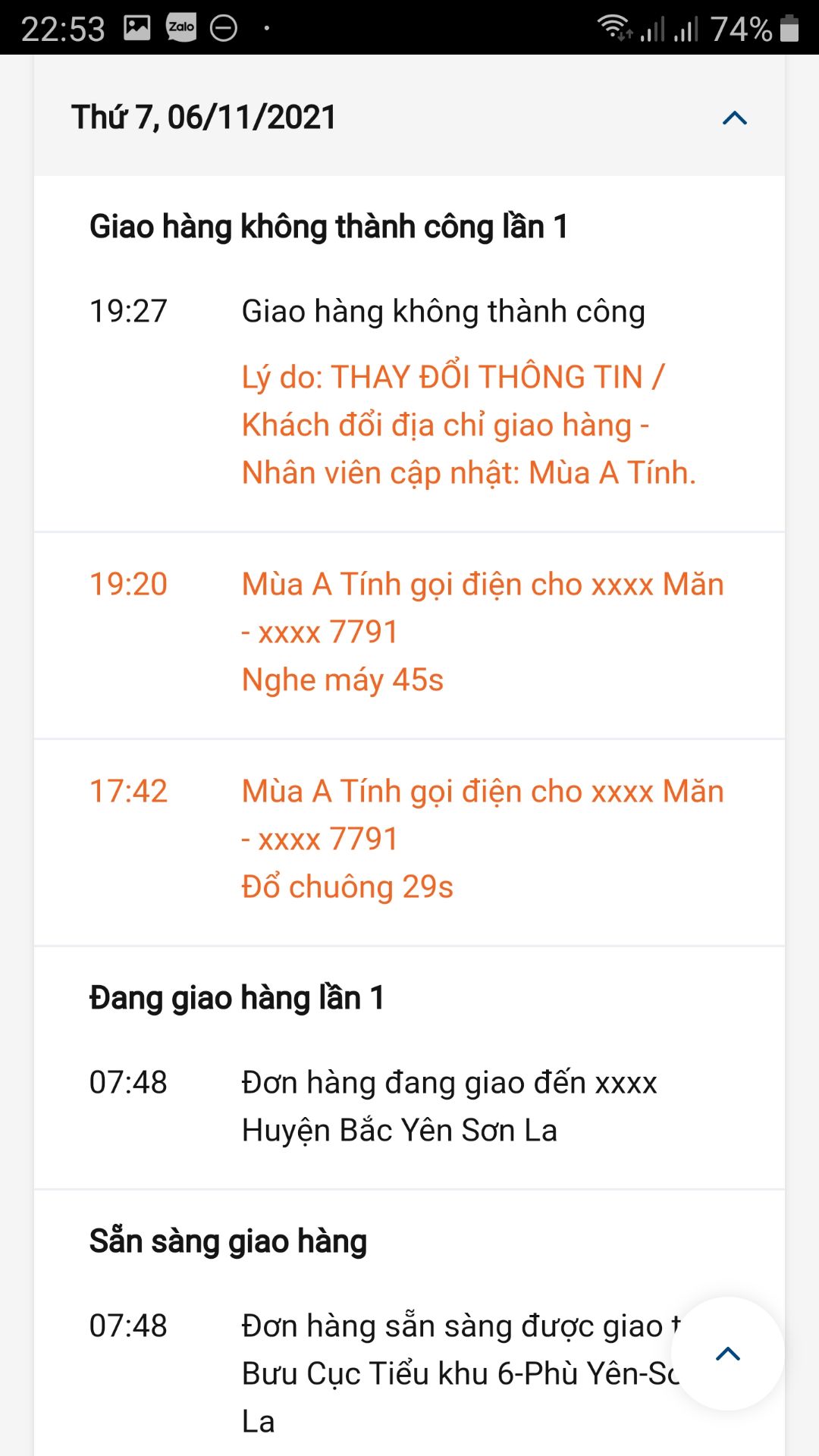The height and width of the screenshot is (1456, 819).
Task: Click the Sẵn sàng giao hàng heading
Action: click(x=229, y=1241)
